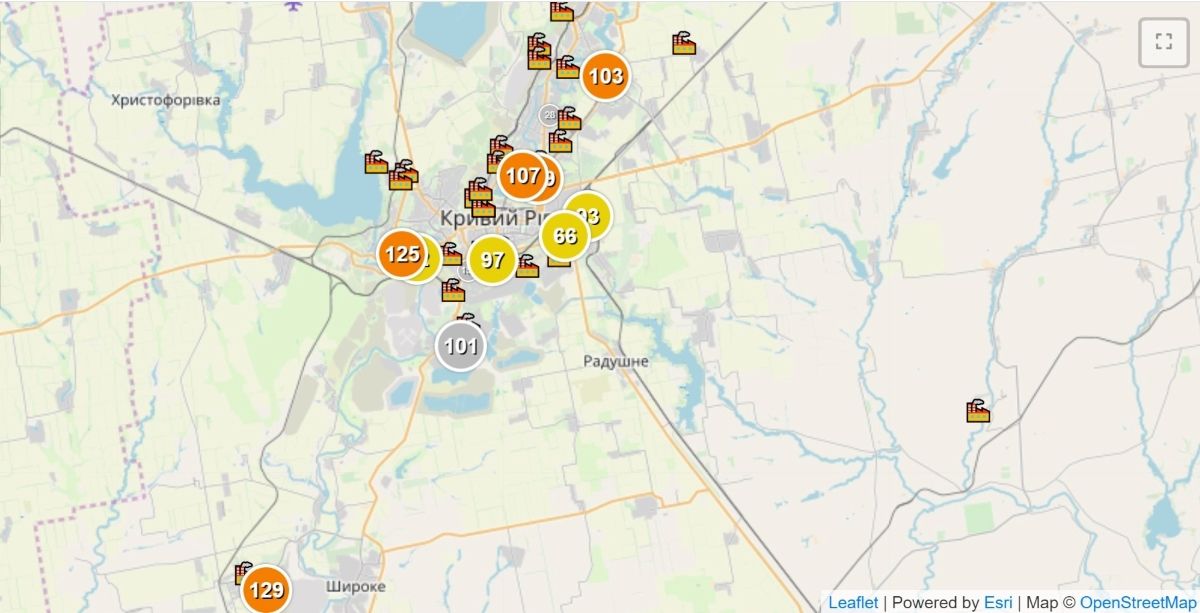The height and width of the screenshot is (613, 1200).
Task: Enter fullscreen map view
Action: click(x=1163, y=42)
